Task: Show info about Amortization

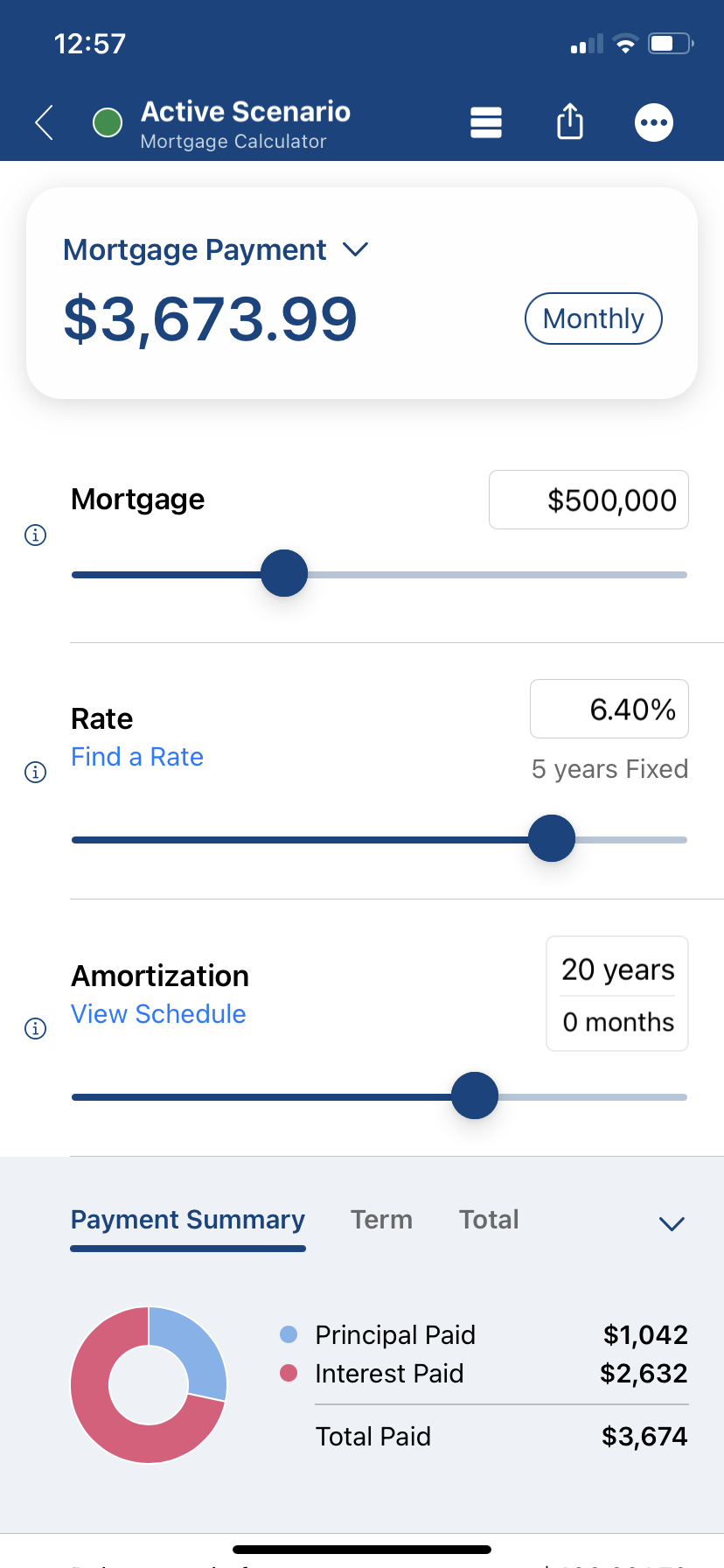Action: pyautogui.click(x=35, y=1028)
